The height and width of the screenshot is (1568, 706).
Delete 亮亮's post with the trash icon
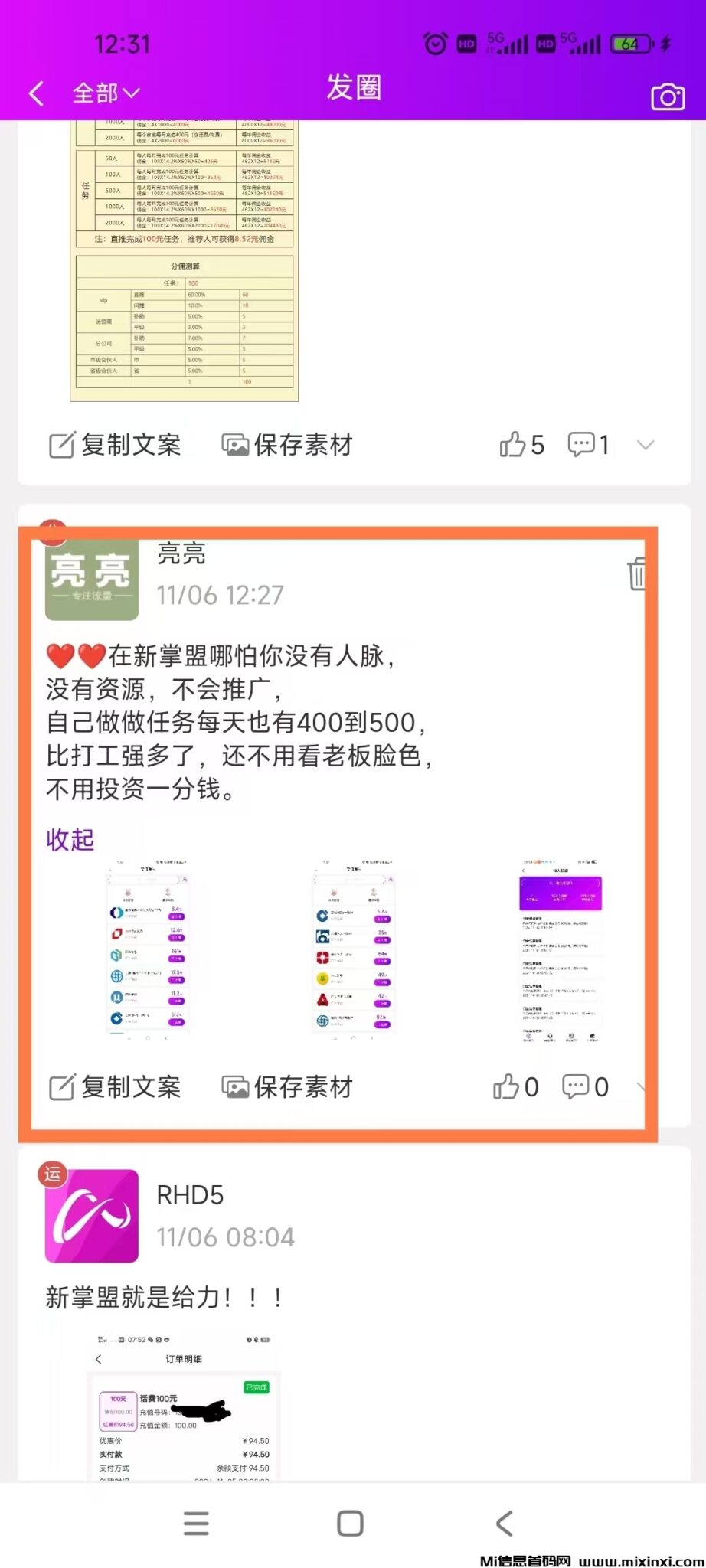636,573
